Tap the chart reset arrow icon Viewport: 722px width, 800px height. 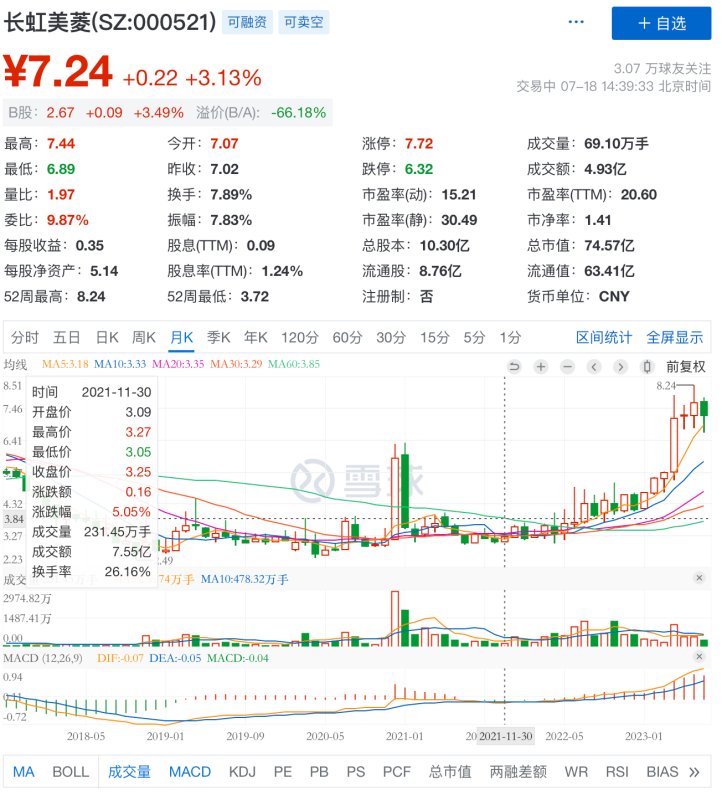pyautogui.click(x=514, y=367)
